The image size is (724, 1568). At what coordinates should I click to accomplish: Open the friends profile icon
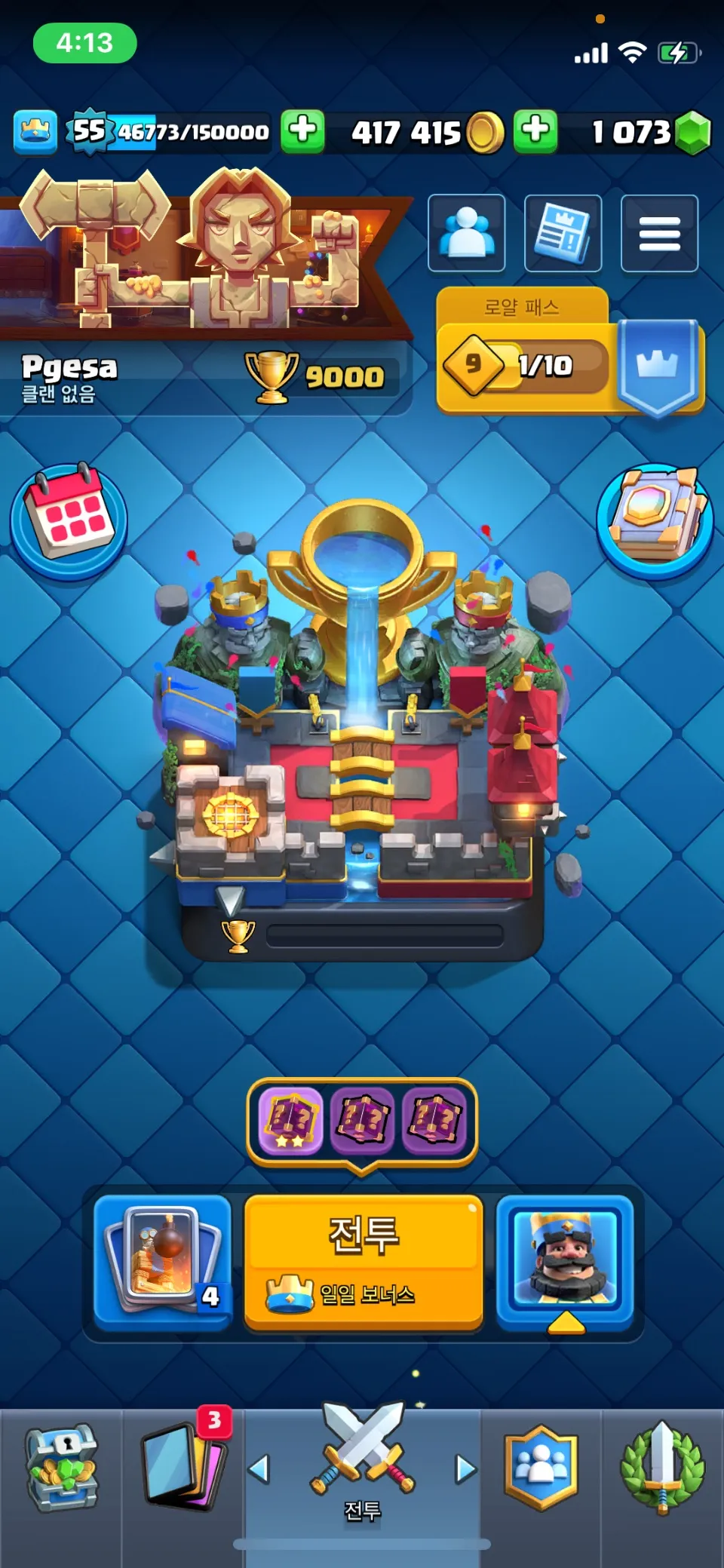[x=466, y=233]
